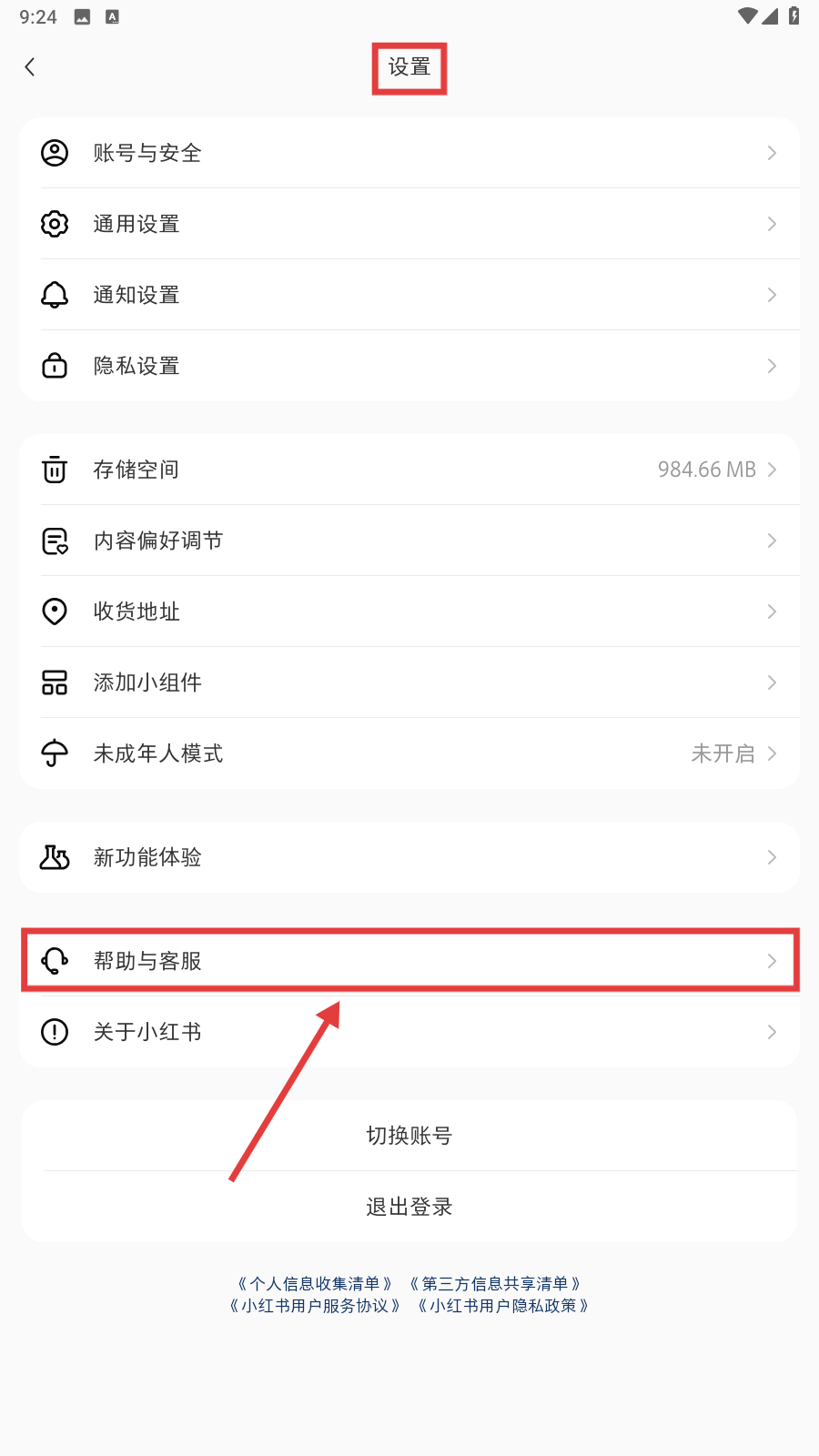
Task: Open the 《小红书用户服务协议》 link
Action: click(x=315, y=1306)
